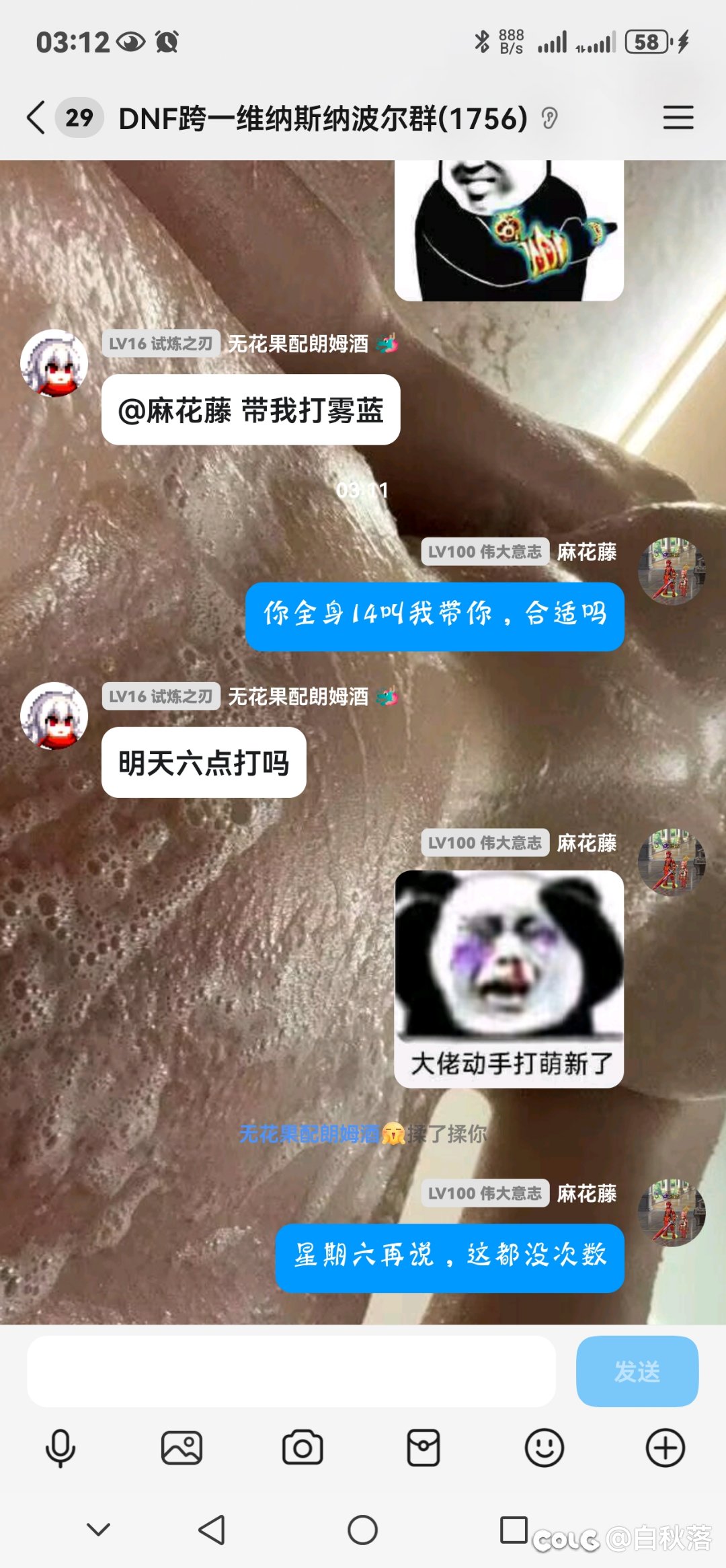Go back to the chat list

[x=36, y=118]
